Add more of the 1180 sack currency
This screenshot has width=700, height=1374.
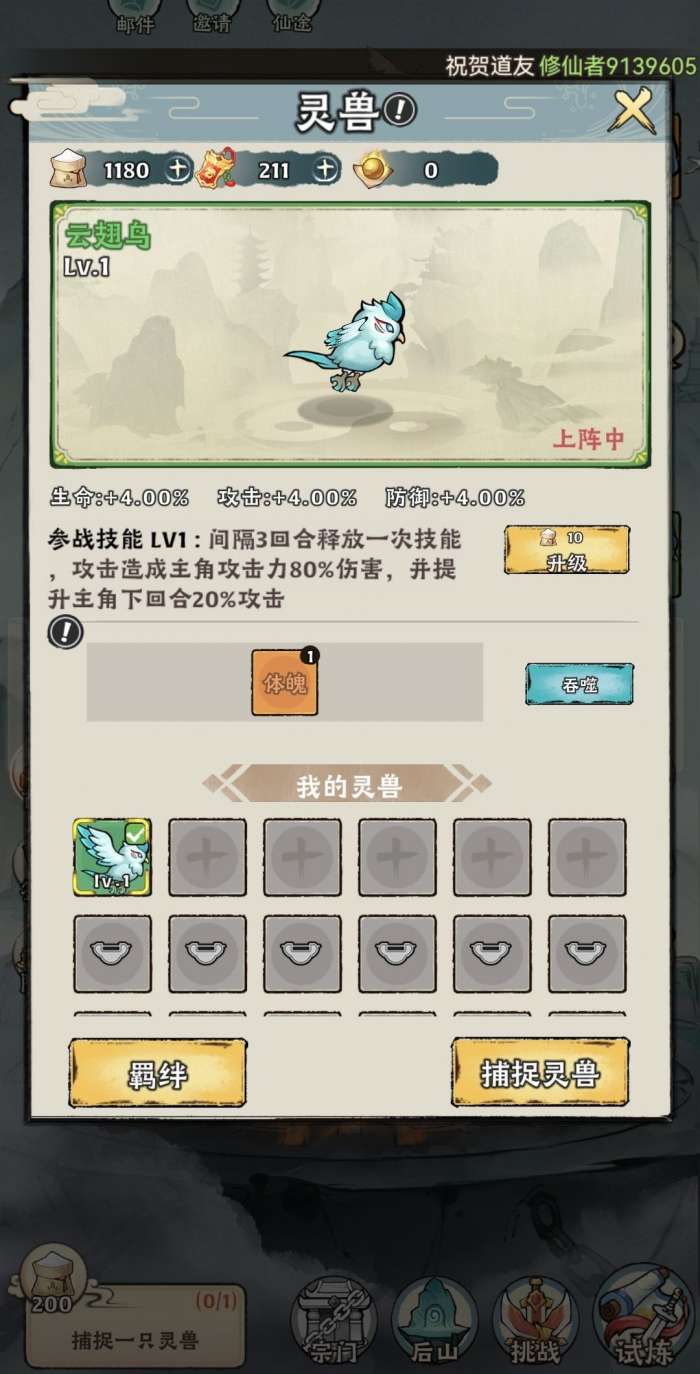[178, 170]
